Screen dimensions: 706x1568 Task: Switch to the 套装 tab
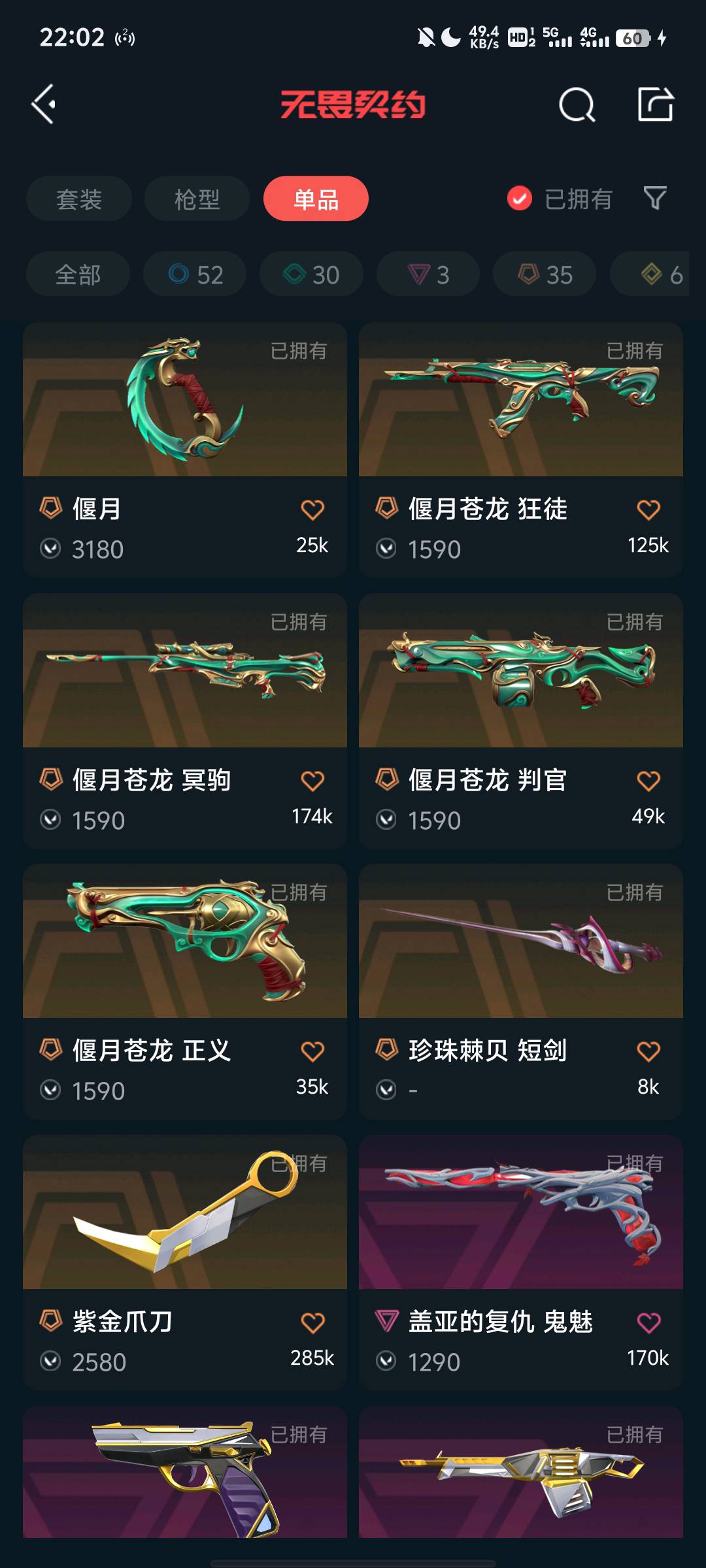click(x=79, y=199)
